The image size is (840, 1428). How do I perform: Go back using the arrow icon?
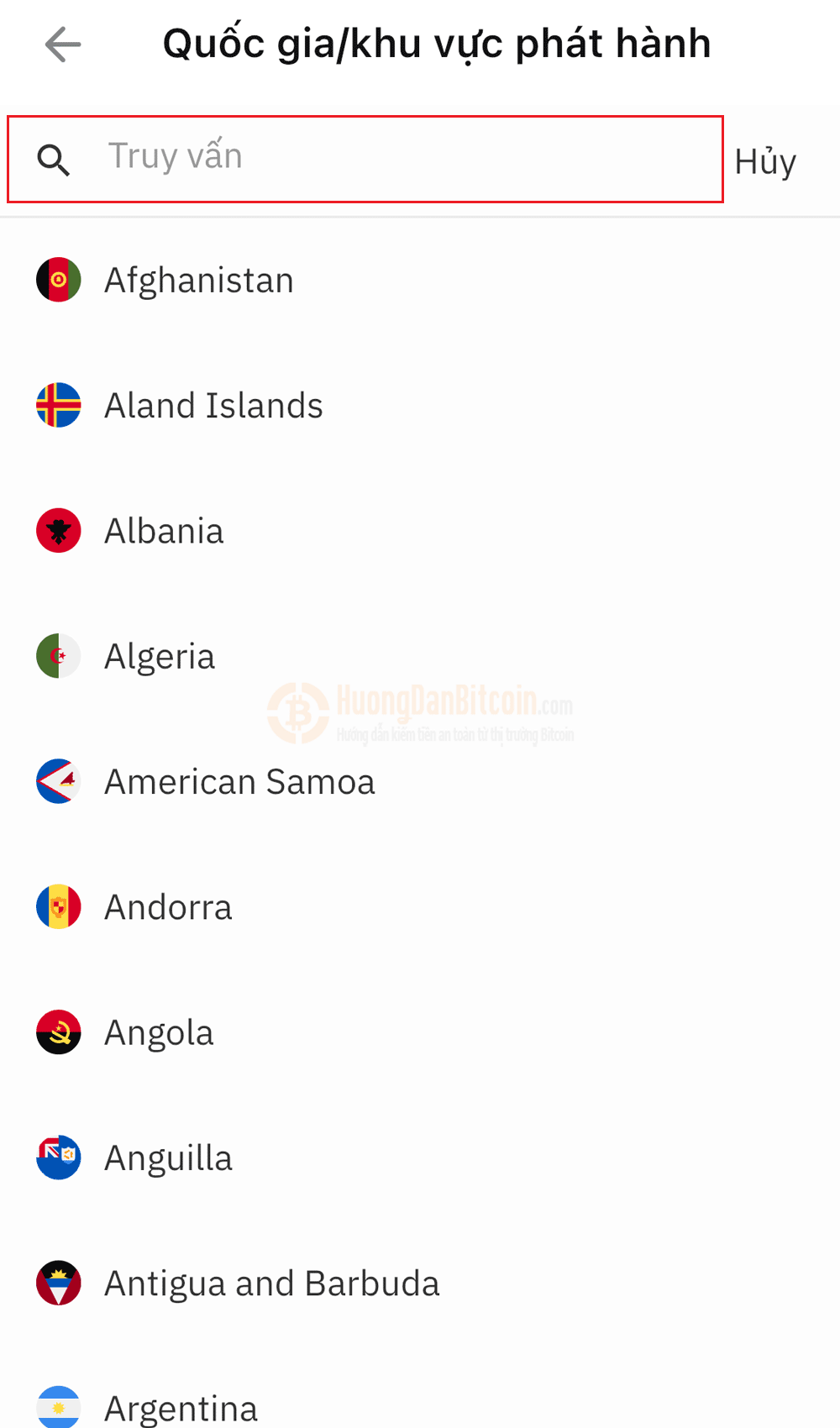63,45
